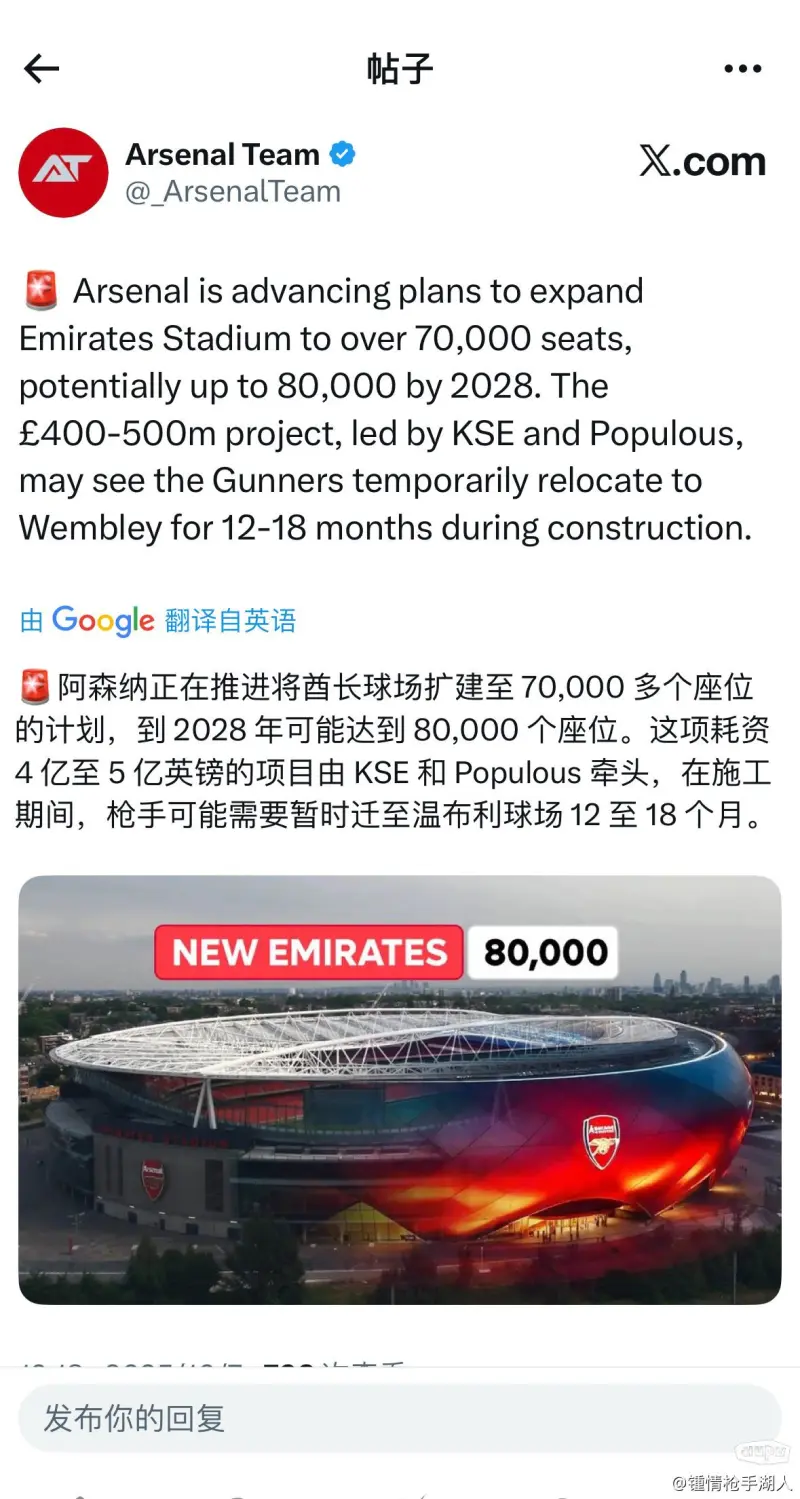Open the three-dot overflow menu

(742, 69)
